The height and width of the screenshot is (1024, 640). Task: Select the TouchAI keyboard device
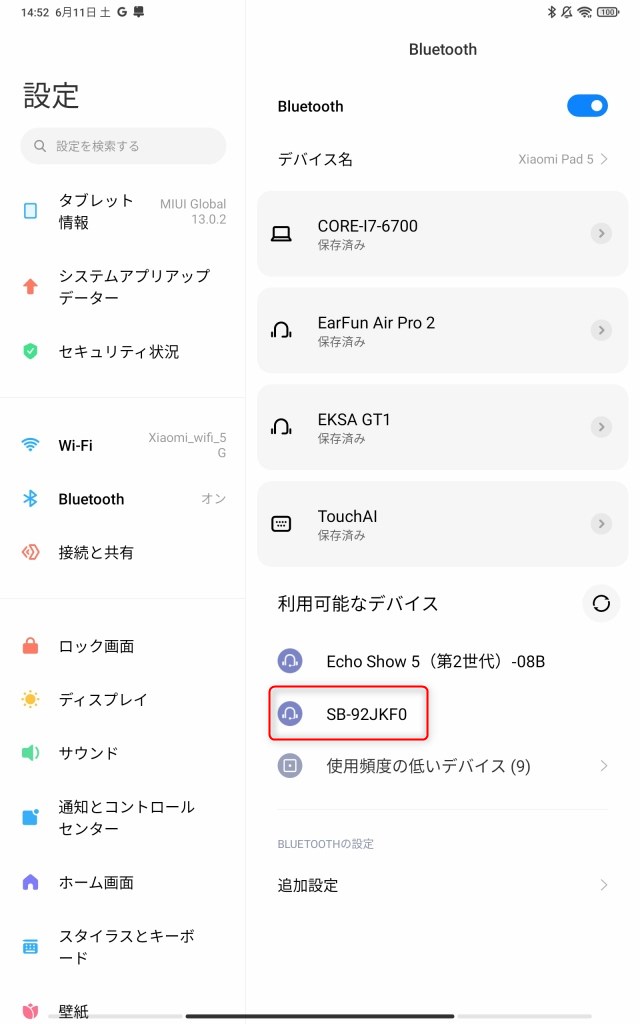pos(443,524)
